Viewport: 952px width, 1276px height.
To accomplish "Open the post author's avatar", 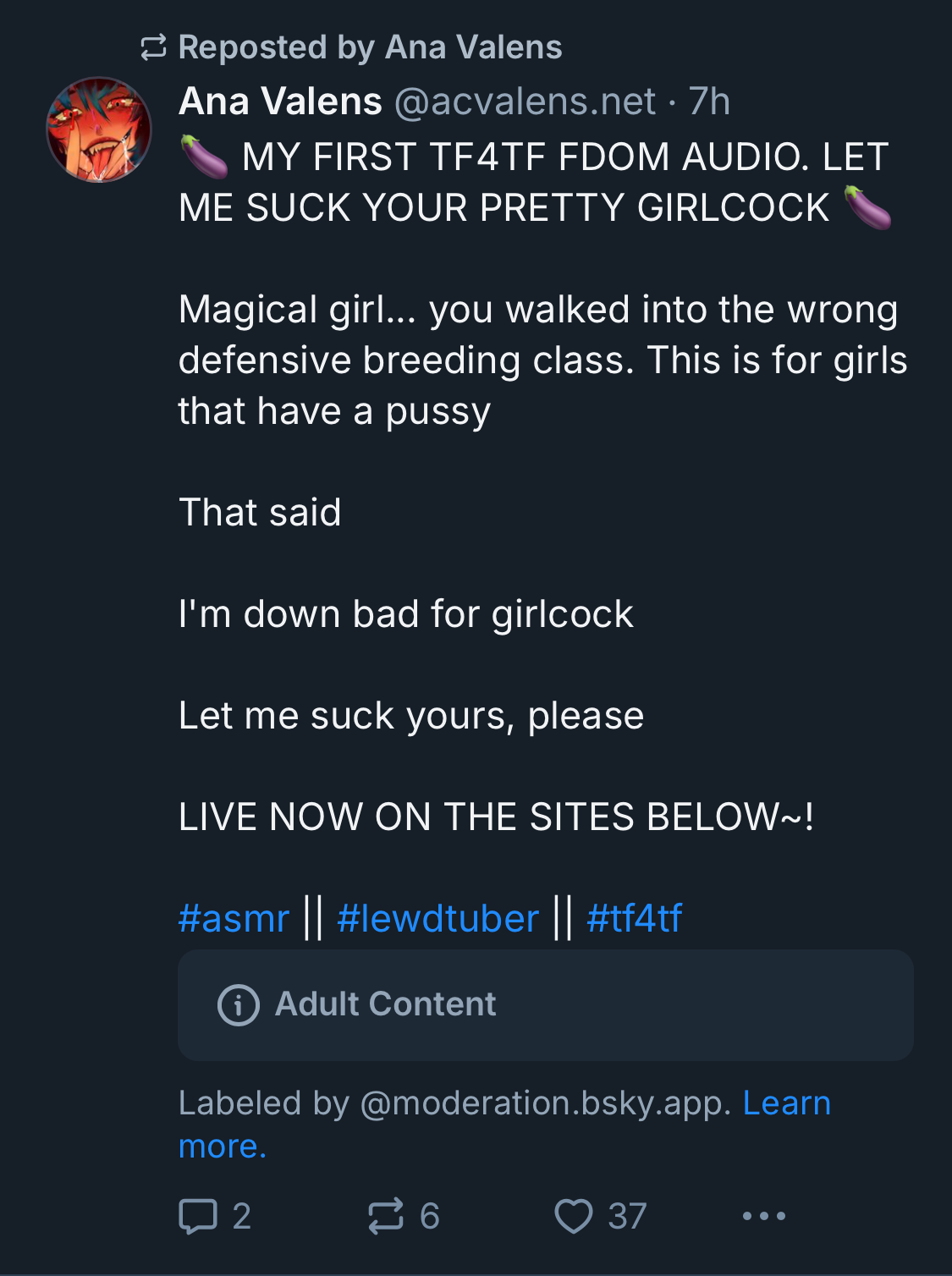I will (x=99, y=129).
